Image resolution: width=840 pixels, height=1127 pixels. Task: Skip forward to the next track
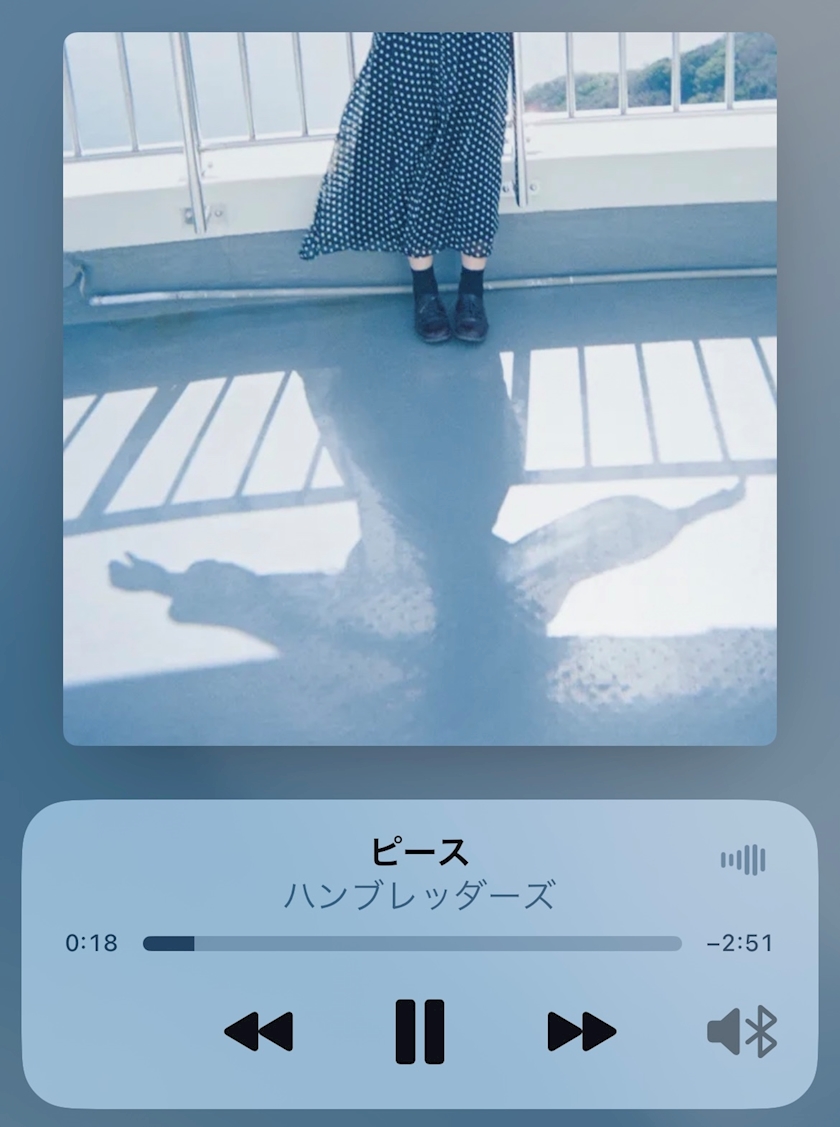click(581, 1031)
